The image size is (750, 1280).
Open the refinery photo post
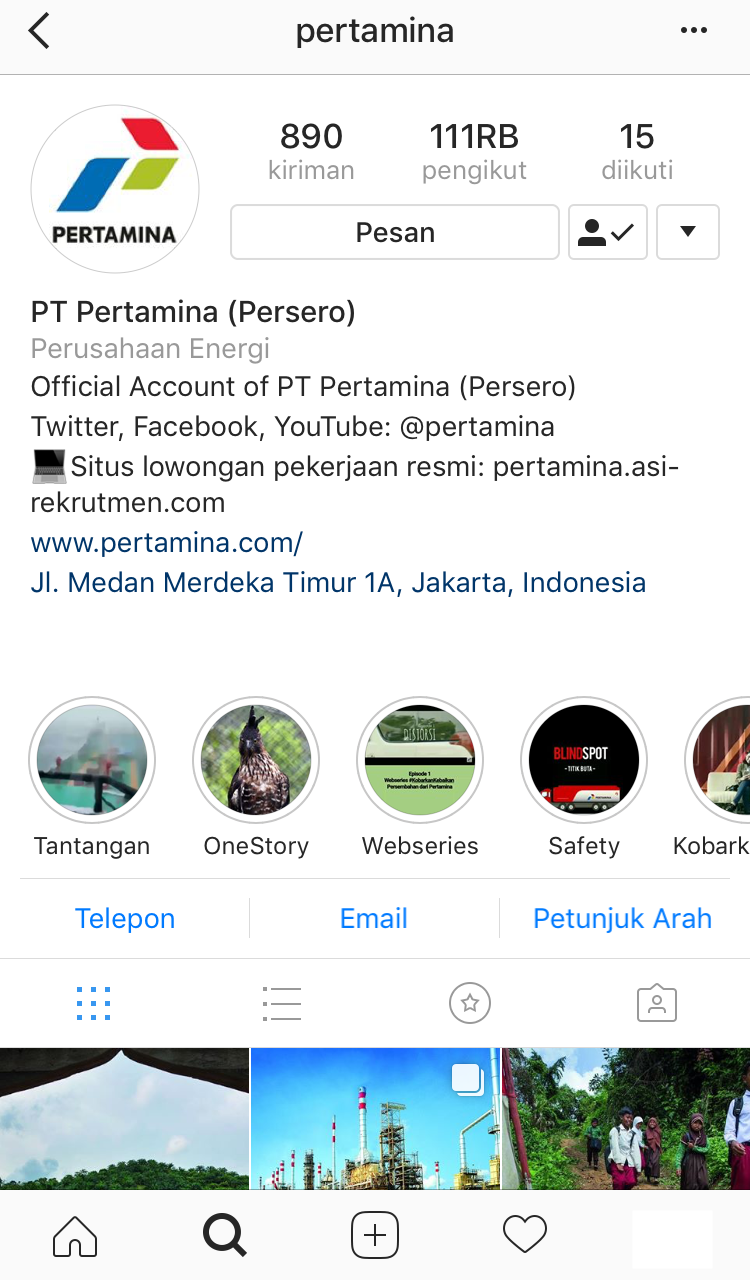374,1118
